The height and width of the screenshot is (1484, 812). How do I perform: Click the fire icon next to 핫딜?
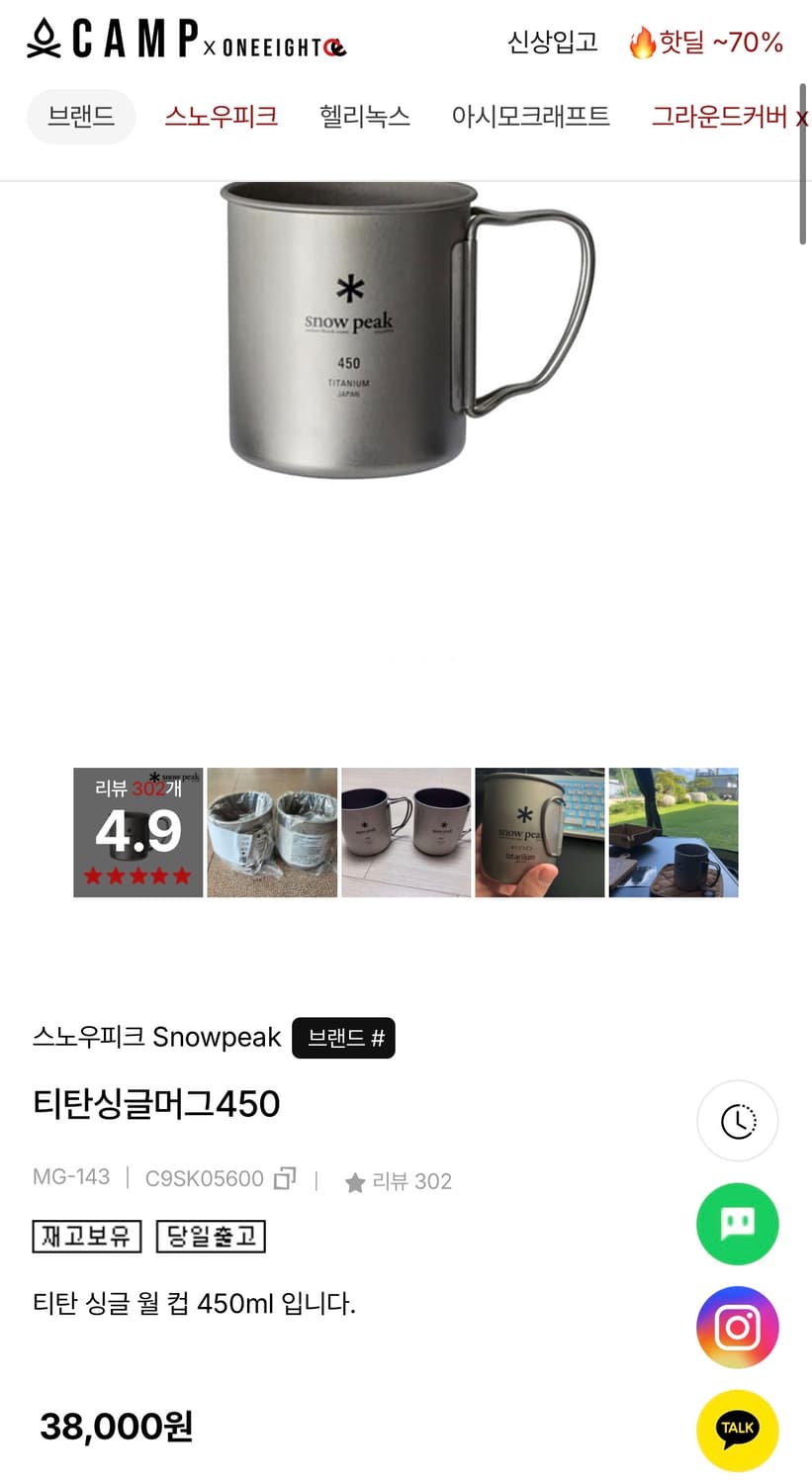pos(640,42)
